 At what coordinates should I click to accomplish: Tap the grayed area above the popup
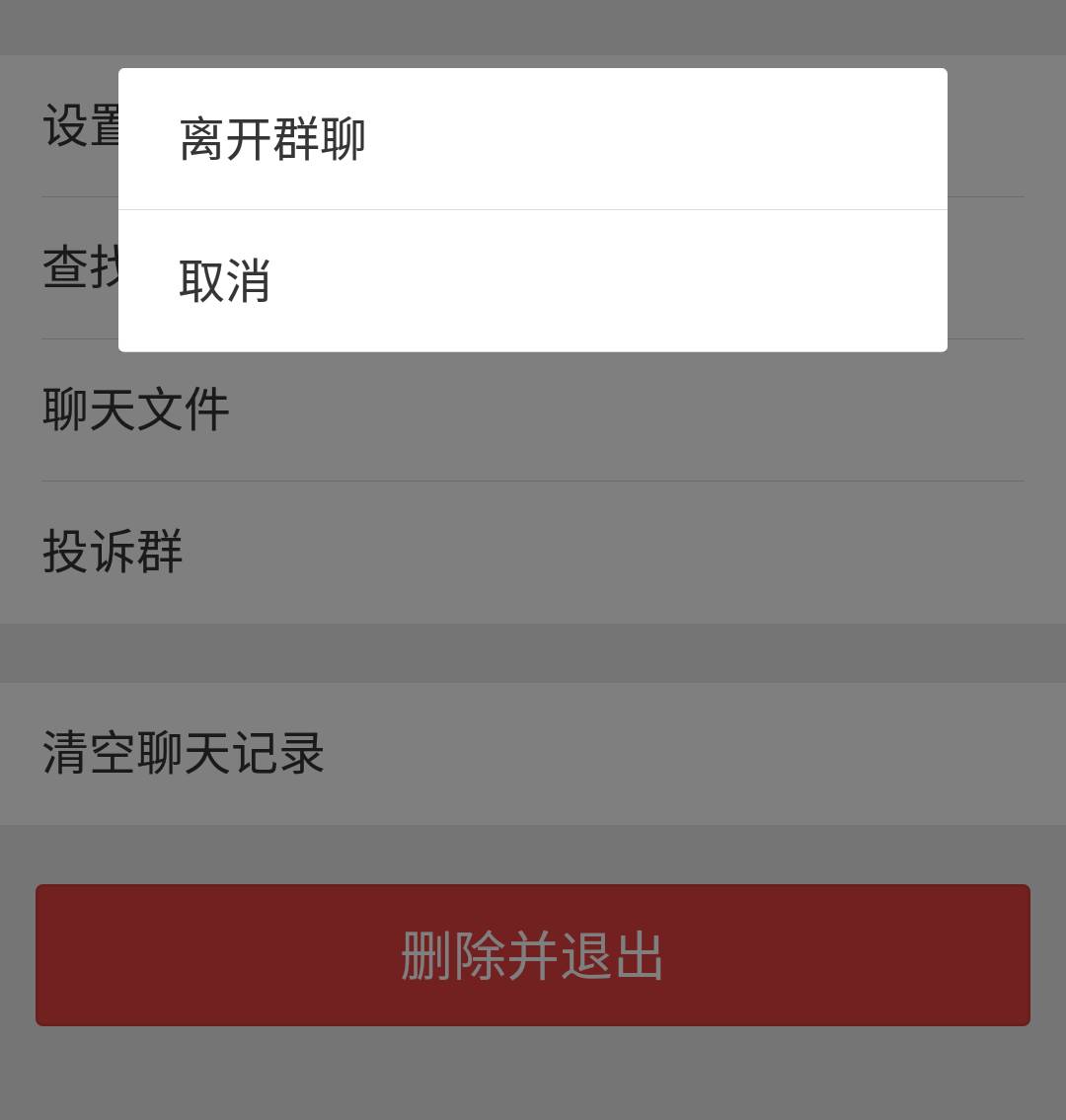(533, 28)
